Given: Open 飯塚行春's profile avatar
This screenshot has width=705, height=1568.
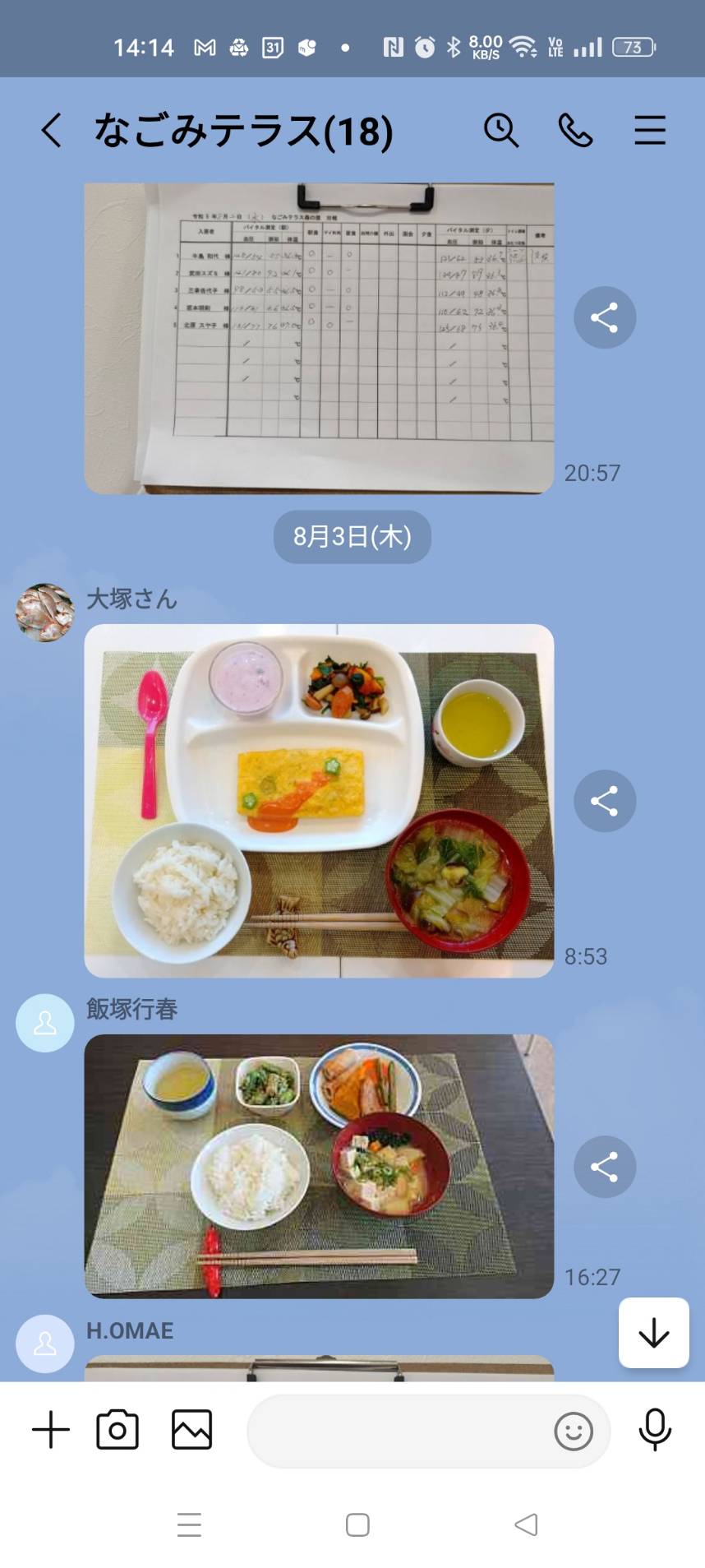Looking at the screenshot, I should [45, 1023].
